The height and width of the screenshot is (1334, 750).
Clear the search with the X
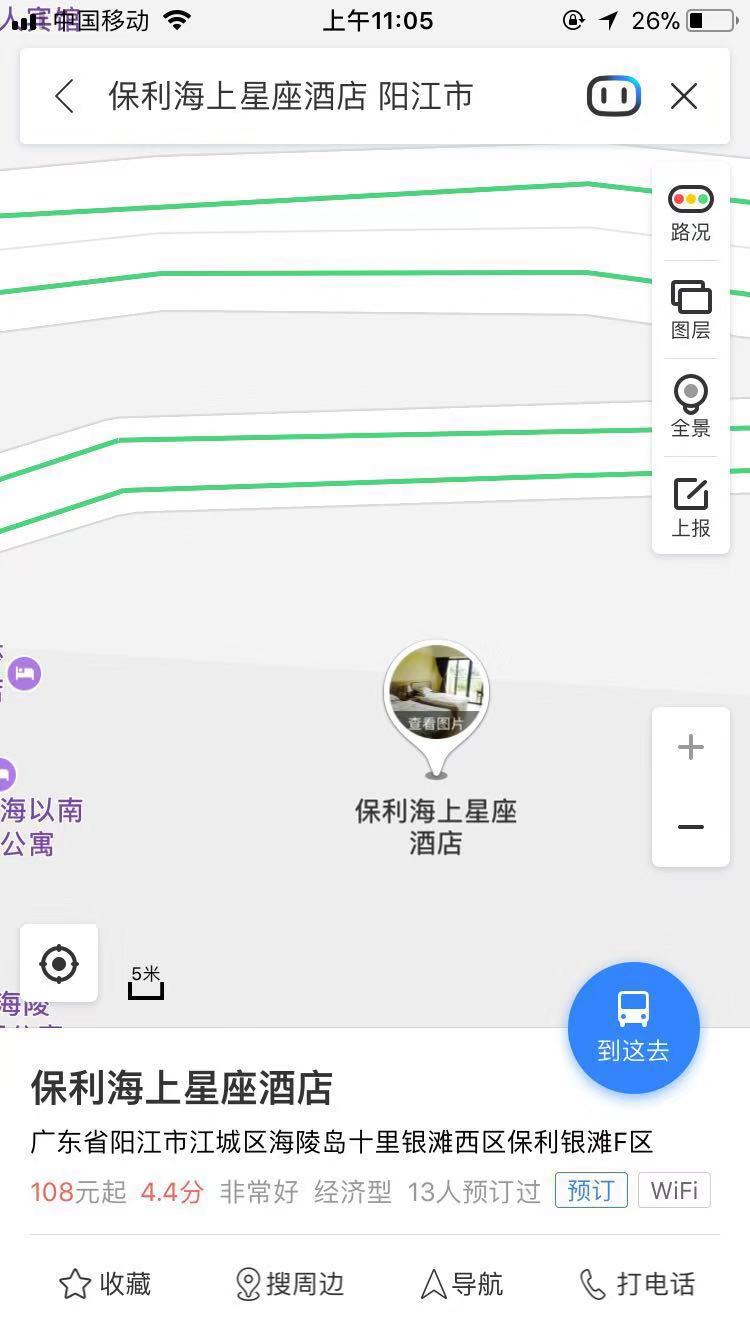coord(684,97)
